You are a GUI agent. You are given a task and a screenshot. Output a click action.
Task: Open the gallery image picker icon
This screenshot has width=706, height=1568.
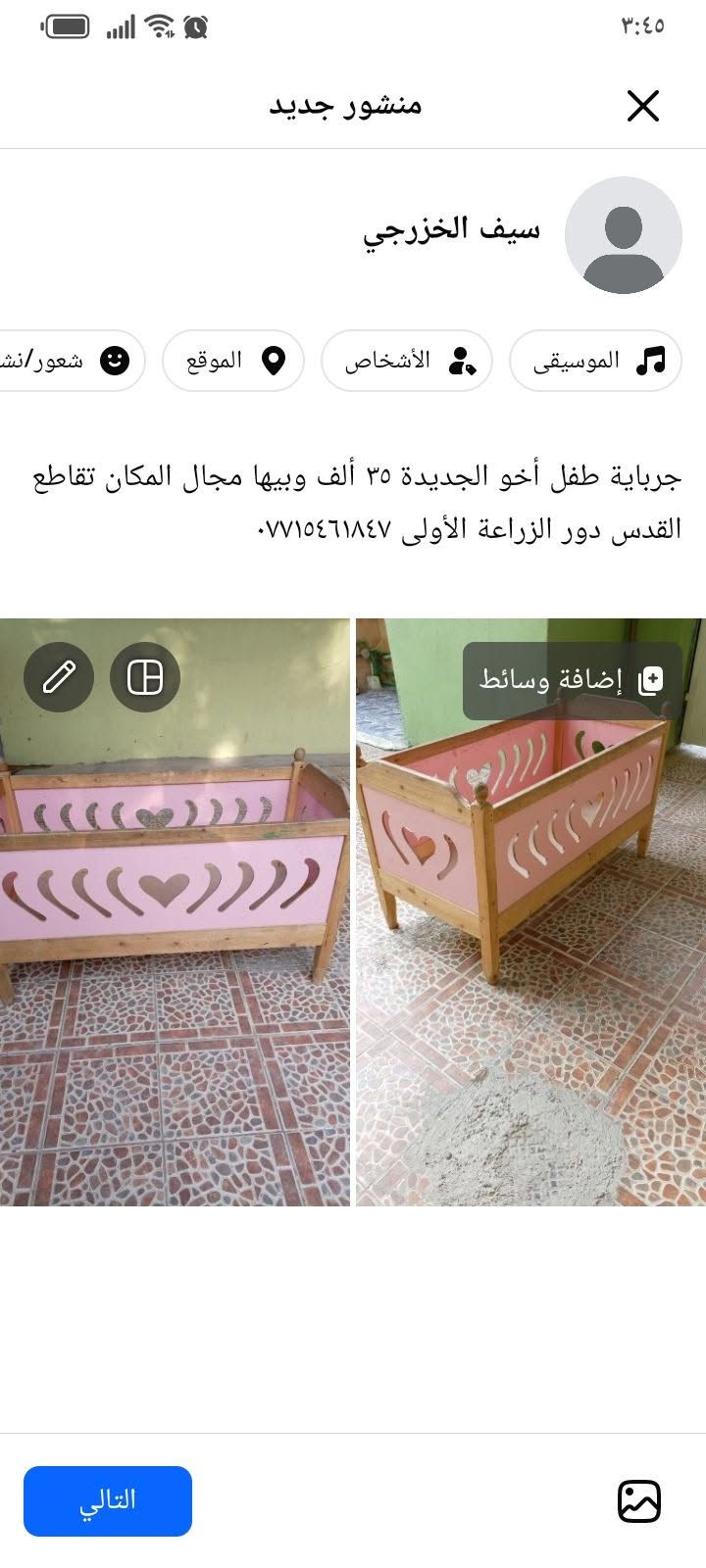tap(639, 1501)
